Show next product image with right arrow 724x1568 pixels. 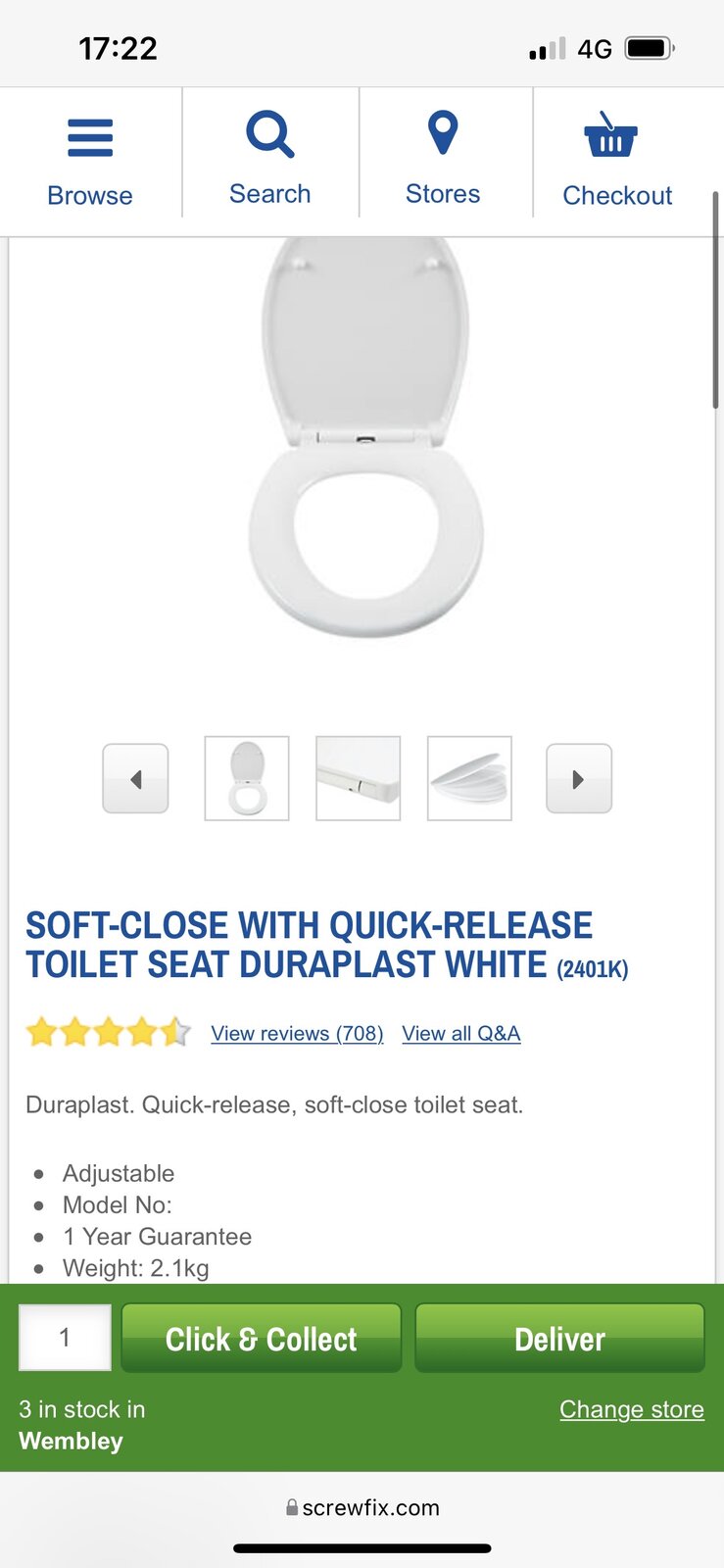click(x=578, y=779)
